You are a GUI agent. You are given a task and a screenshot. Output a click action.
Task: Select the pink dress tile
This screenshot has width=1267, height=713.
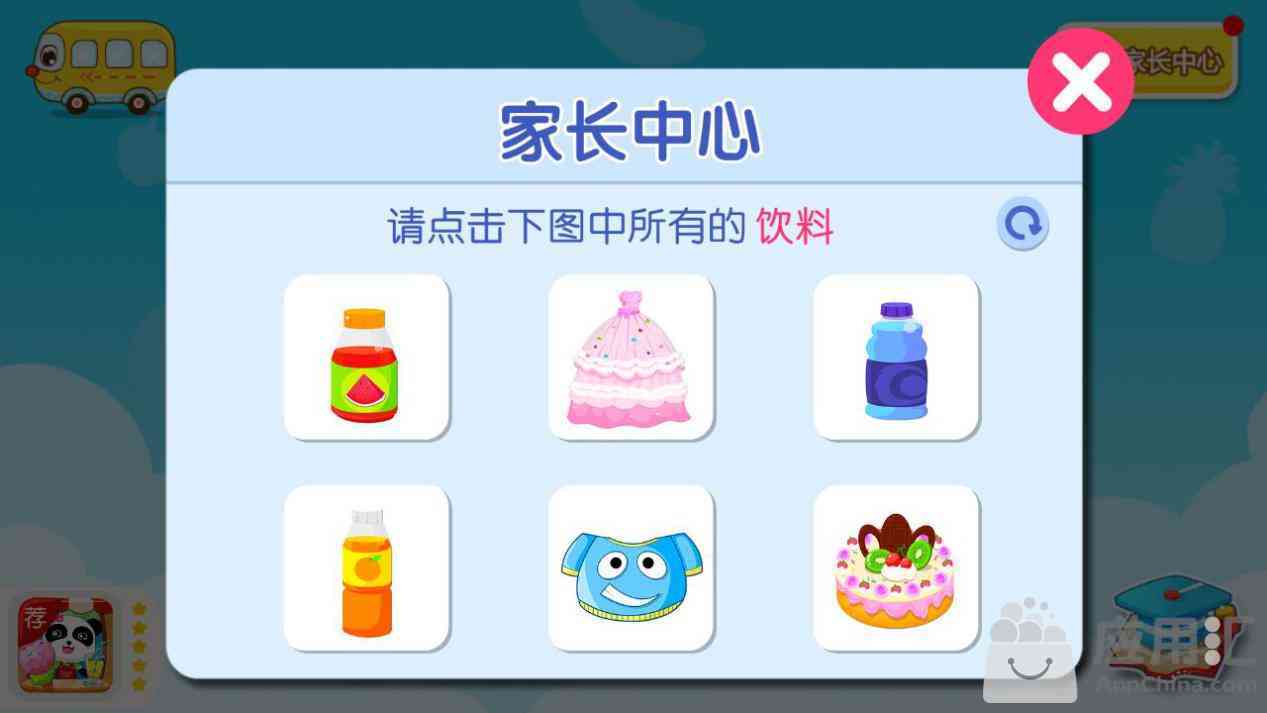tap(631, 357)
